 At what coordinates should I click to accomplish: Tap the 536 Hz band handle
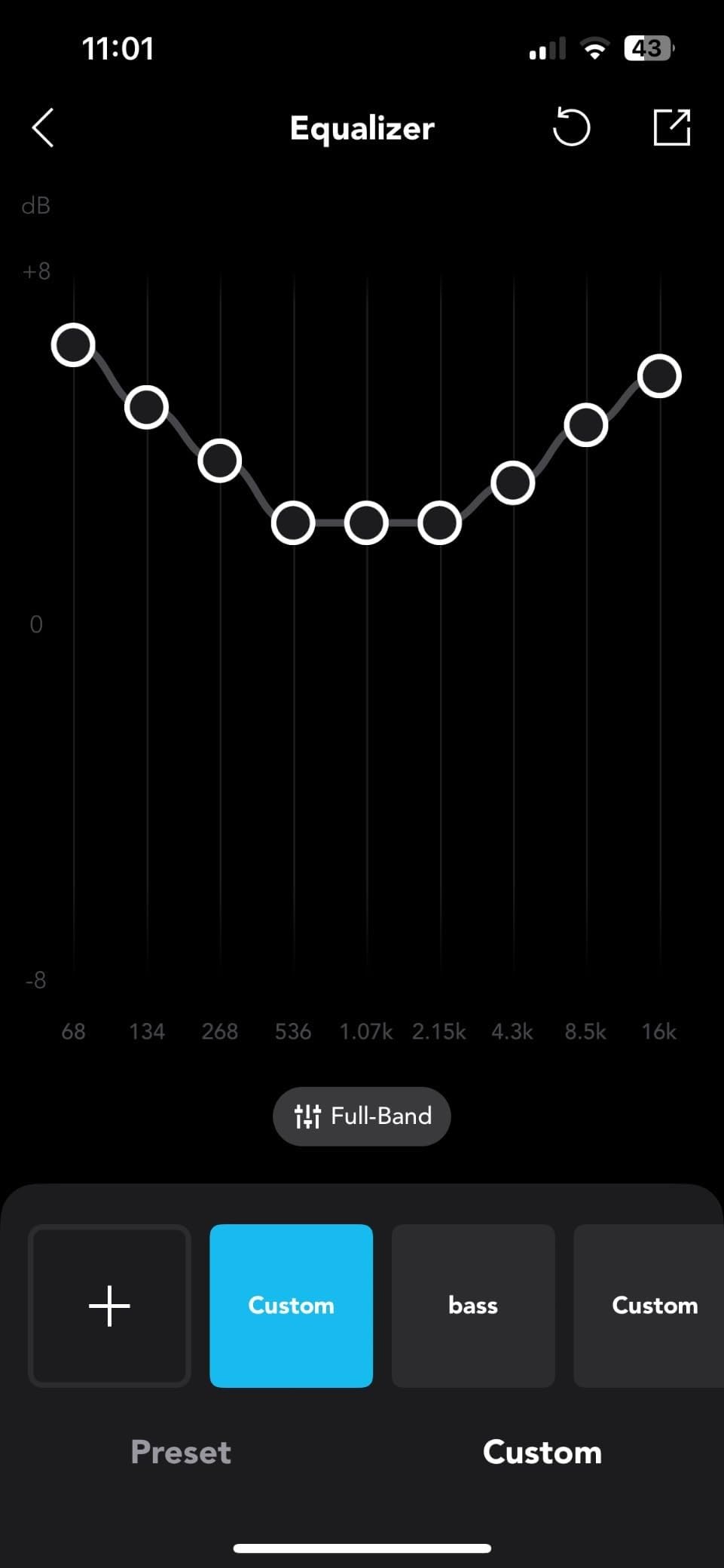tap(293, 522)
